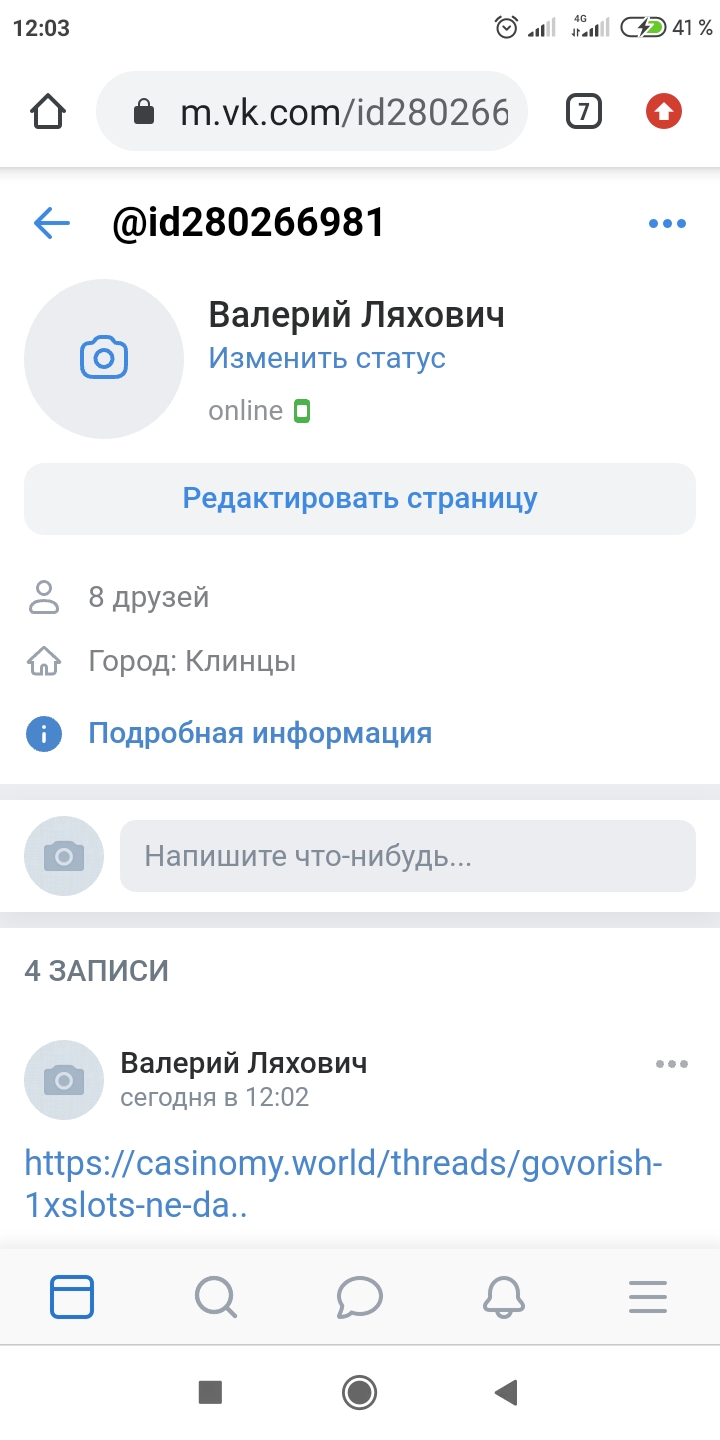This screenshot has height=1440, width=720.
Task: Click the friends silhouette icon next to 8 друзей
Action: (44, 597)
